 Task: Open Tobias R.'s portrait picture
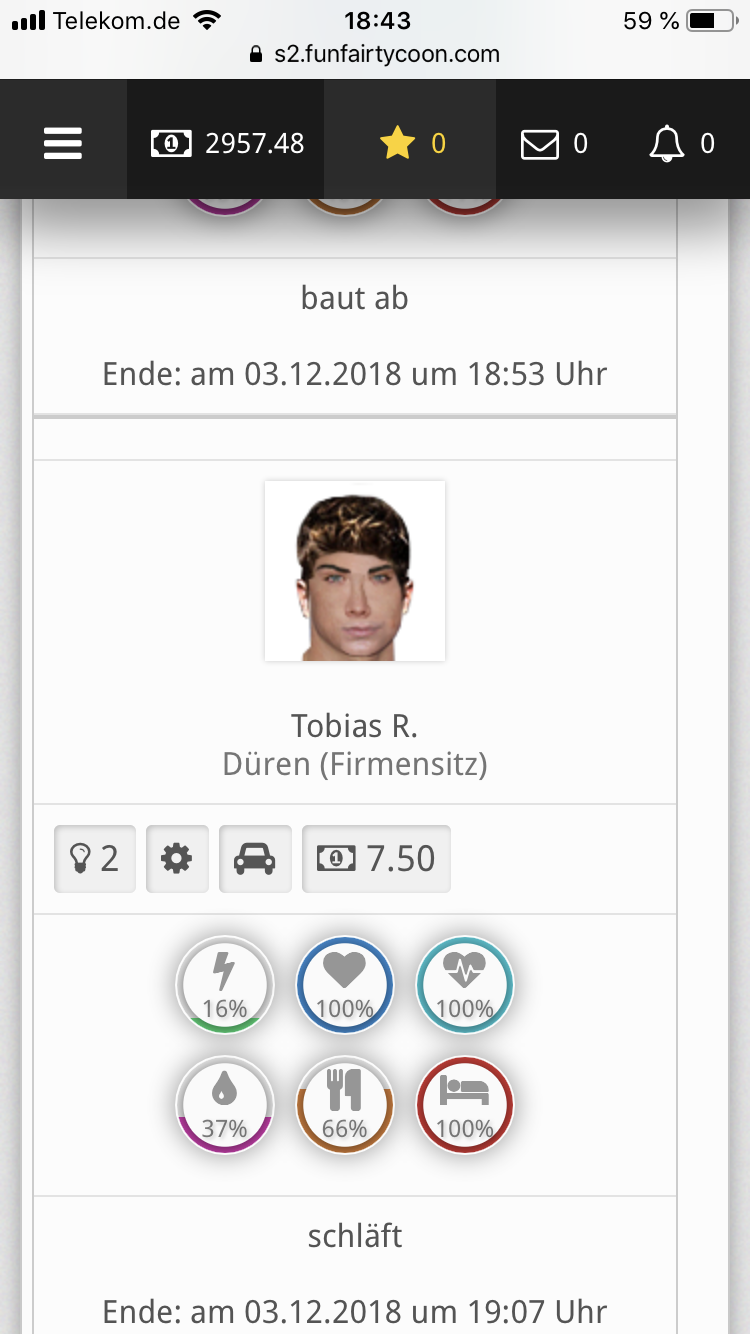point(355,571)
